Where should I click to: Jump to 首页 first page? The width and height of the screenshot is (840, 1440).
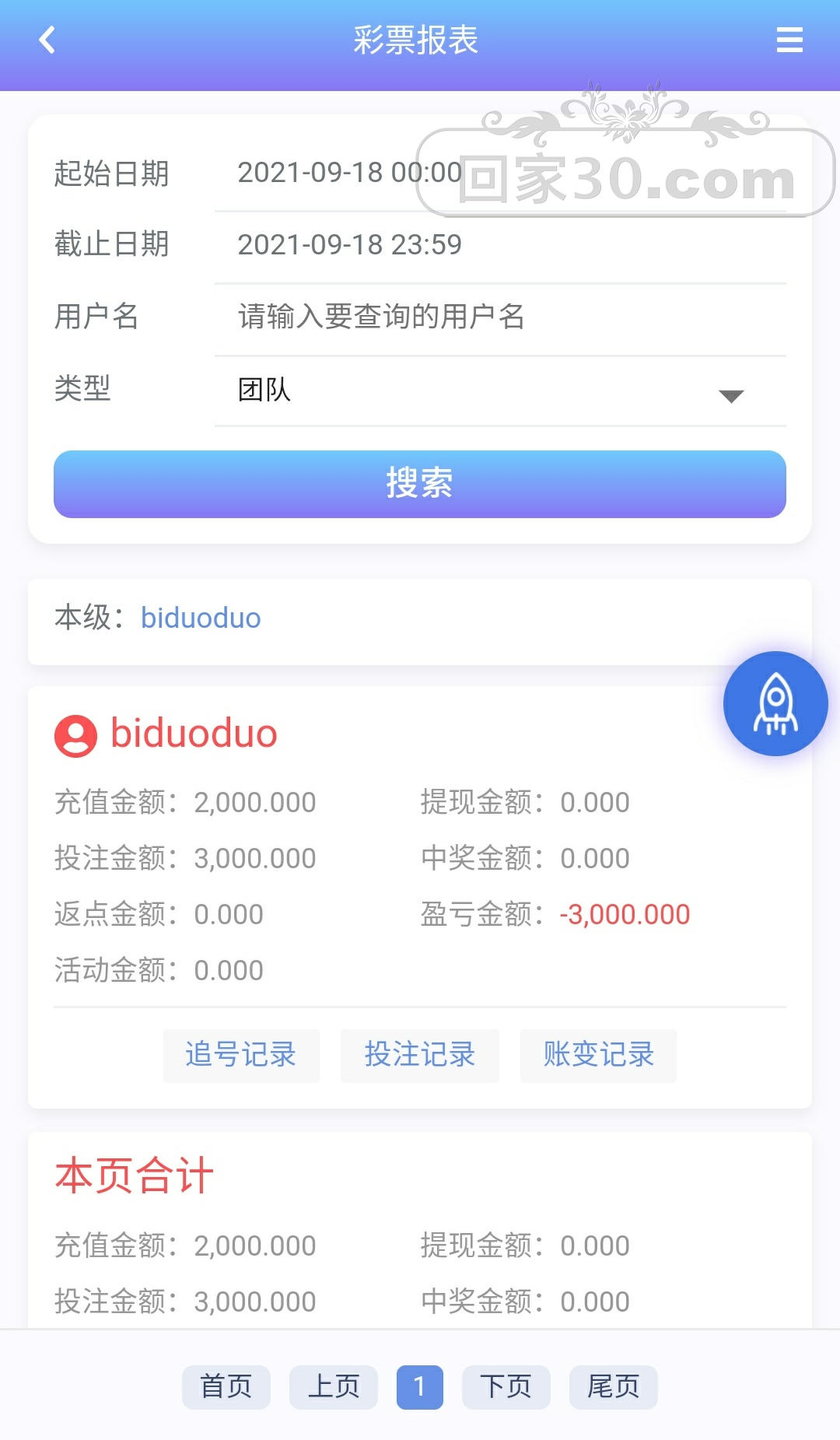tap(226, 1386)
